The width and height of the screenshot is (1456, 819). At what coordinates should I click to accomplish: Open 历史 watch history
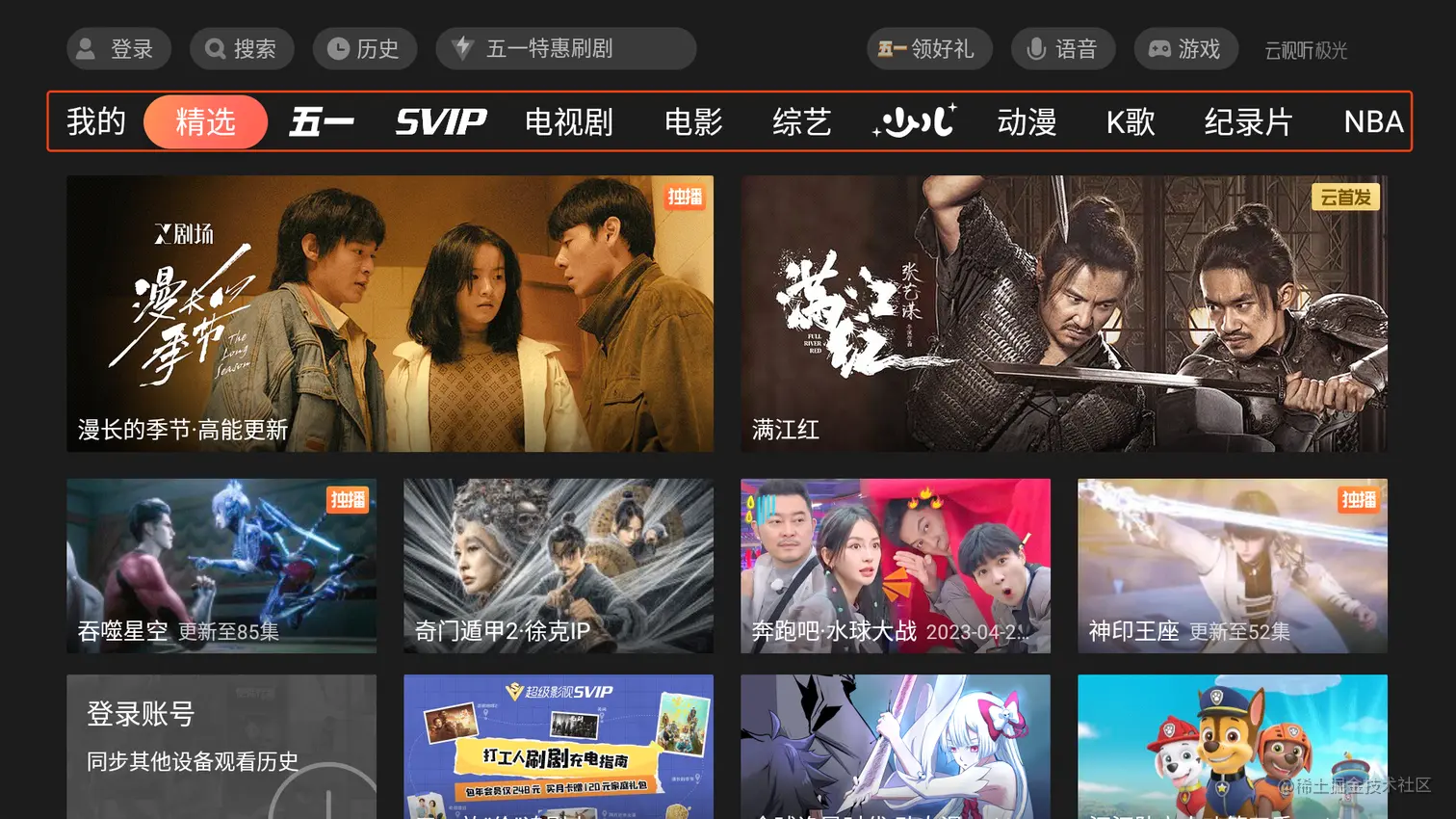tap(364, 49)
